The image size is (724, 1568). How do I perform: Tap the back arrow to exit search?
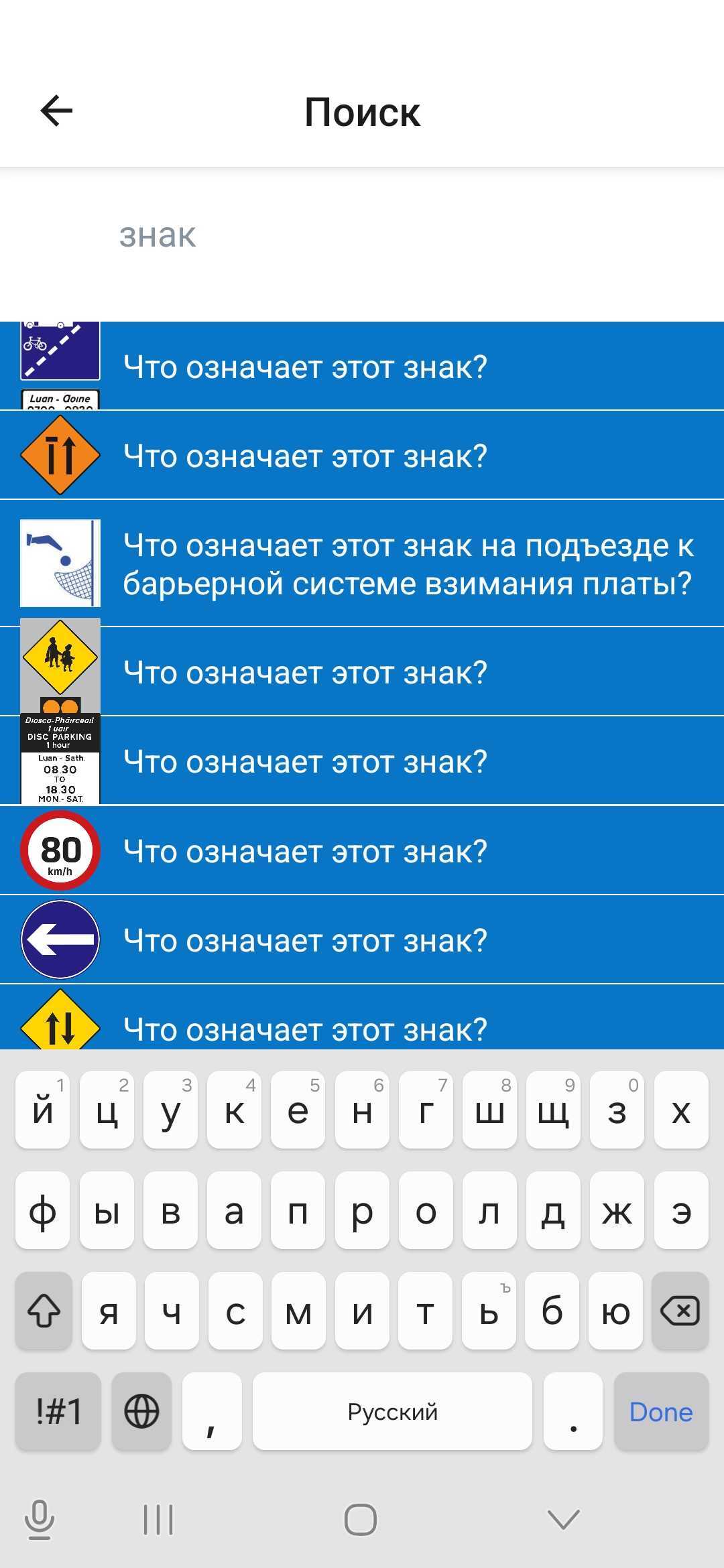(55, 110)
